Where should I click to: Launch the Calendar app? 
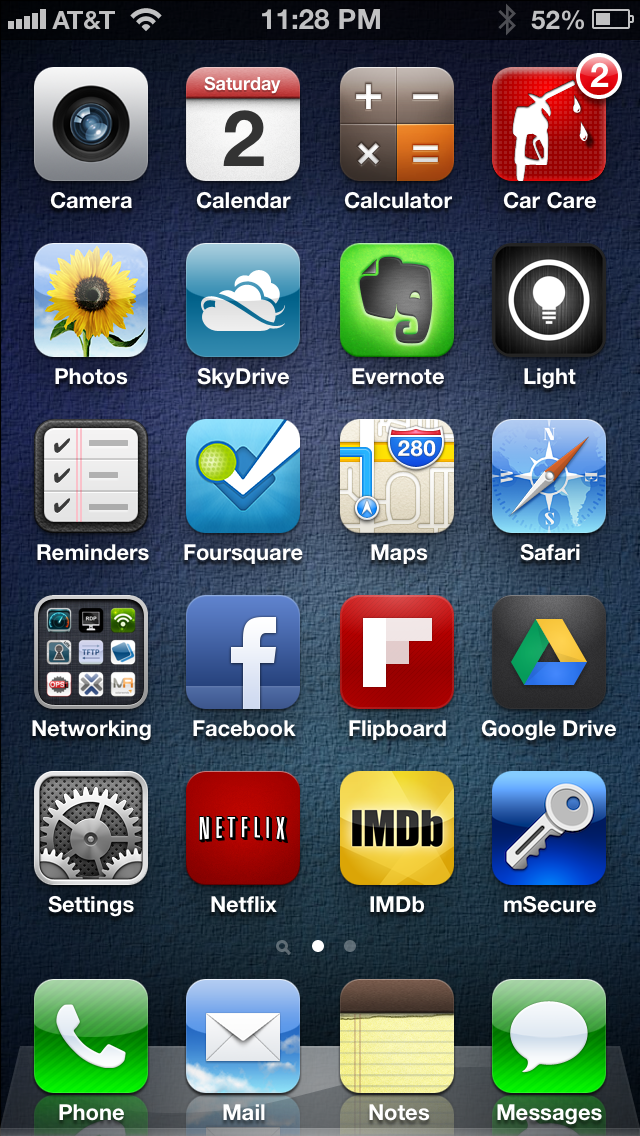[243, 124]
